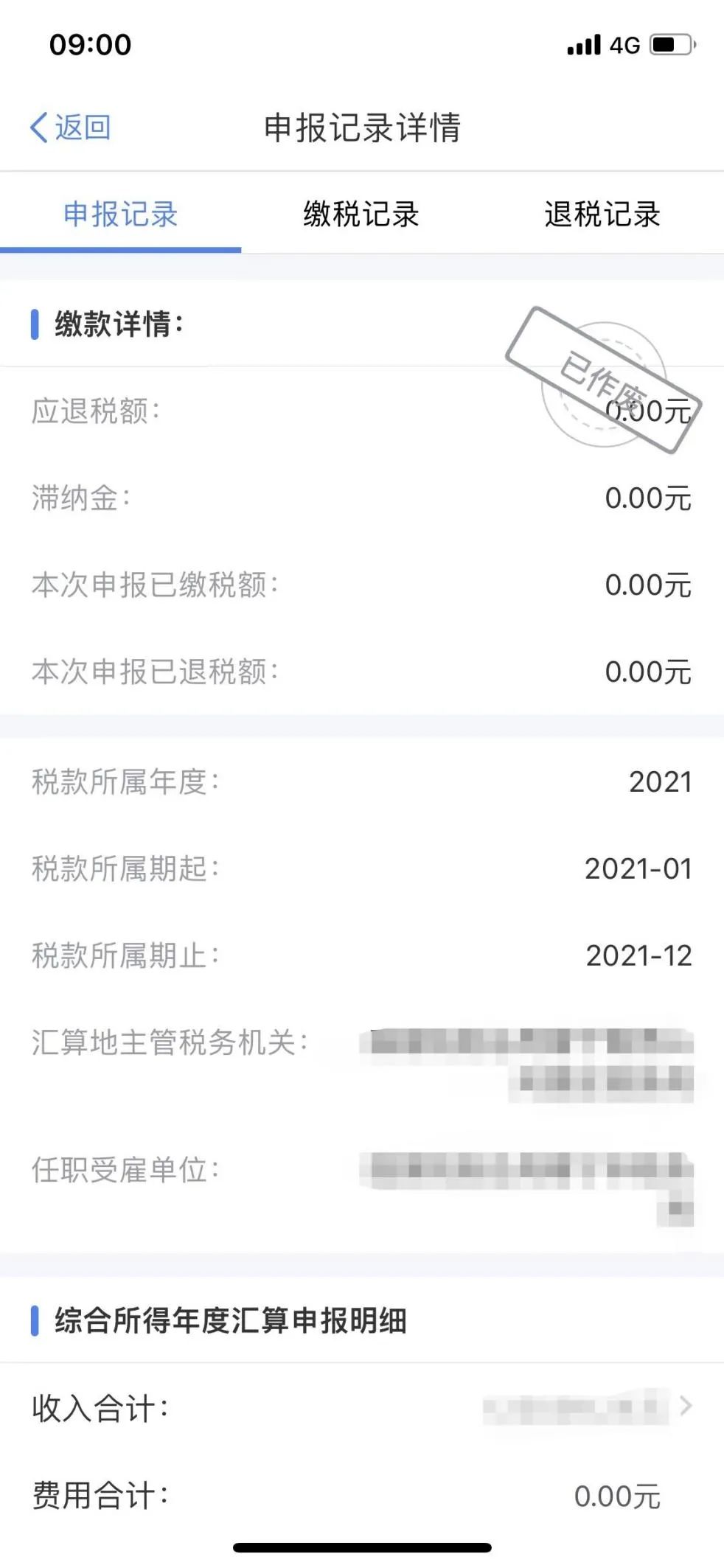This screenshot has height=1568, width=724.
Task: Switch to the 缴税记录 tab
Action: click(x=361, y=215)
